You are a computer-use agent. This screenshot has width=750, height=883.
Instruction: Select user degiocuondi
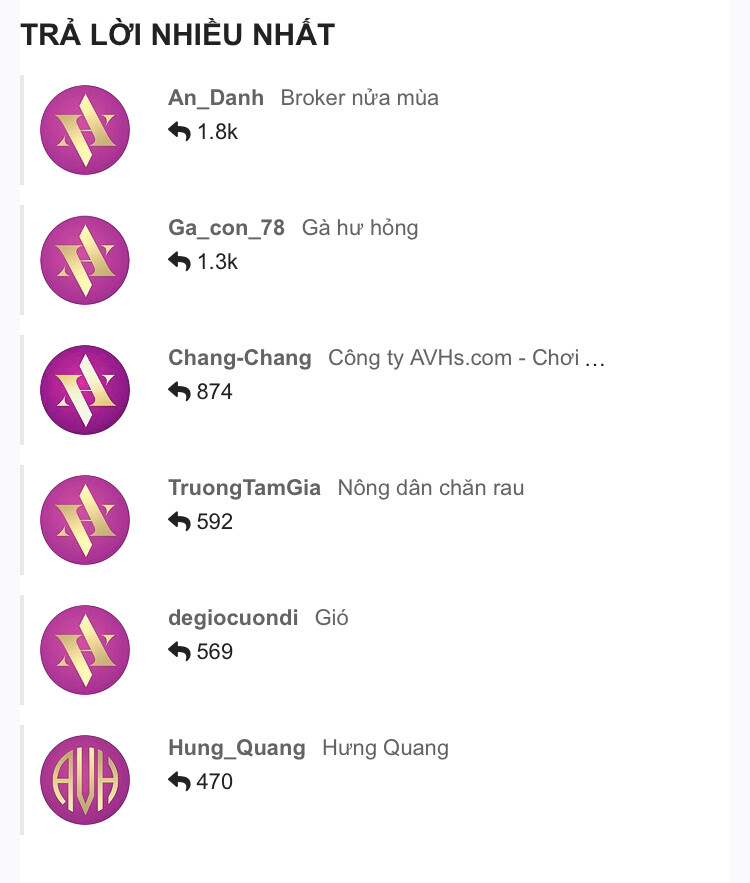click(x=233, y=618)
